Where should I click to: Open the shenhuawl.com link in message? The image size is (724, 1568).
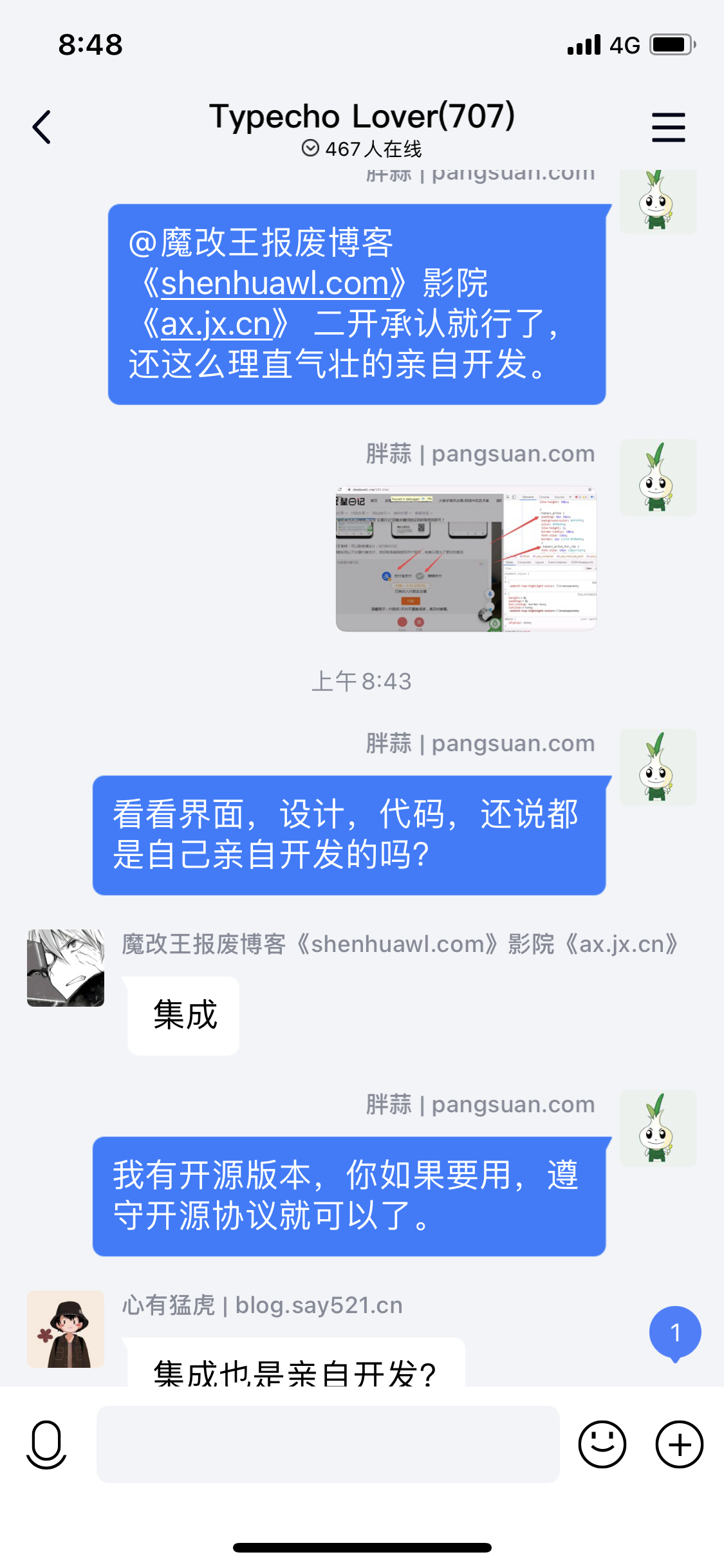275,283
